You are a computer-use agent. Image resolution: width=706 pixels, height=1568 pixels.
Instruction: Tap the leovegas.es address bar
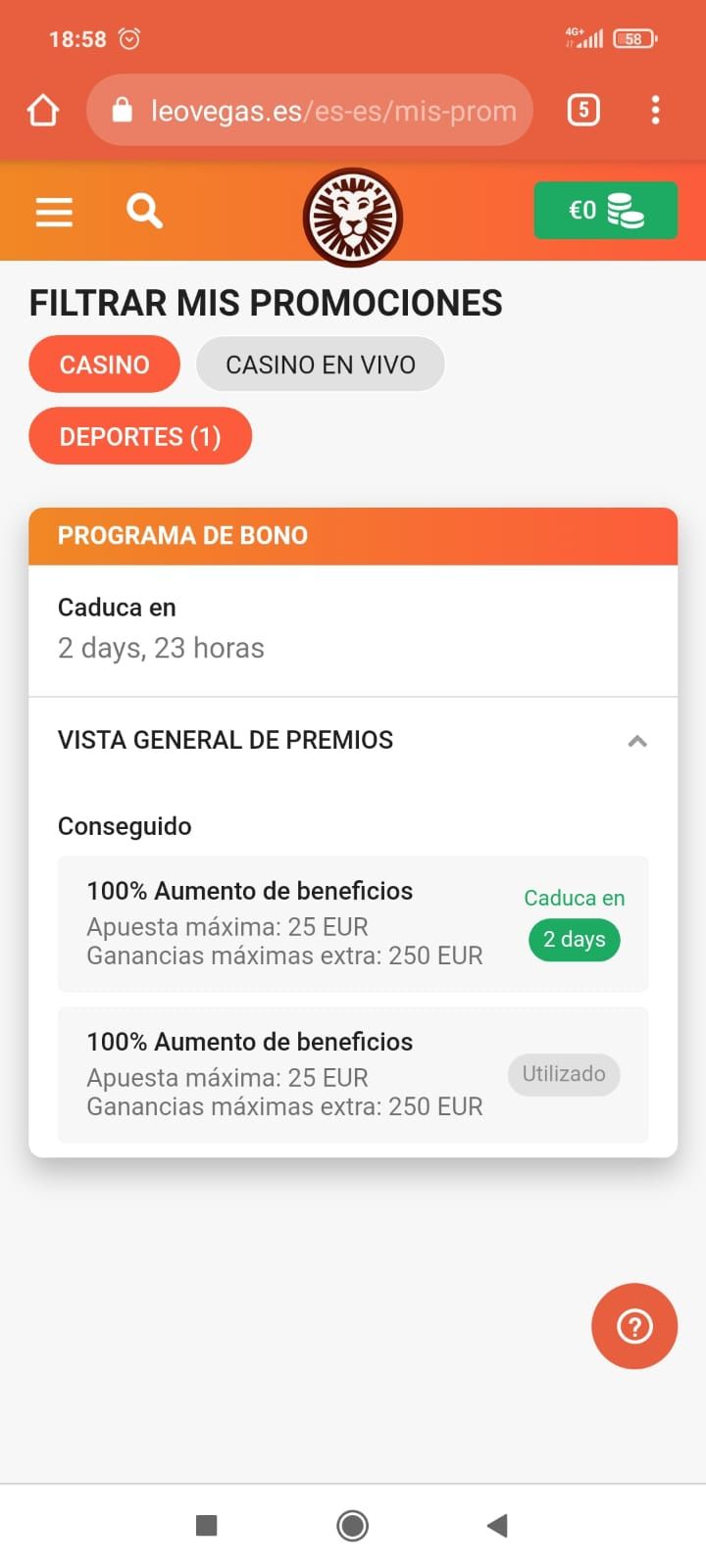point(310,110)
